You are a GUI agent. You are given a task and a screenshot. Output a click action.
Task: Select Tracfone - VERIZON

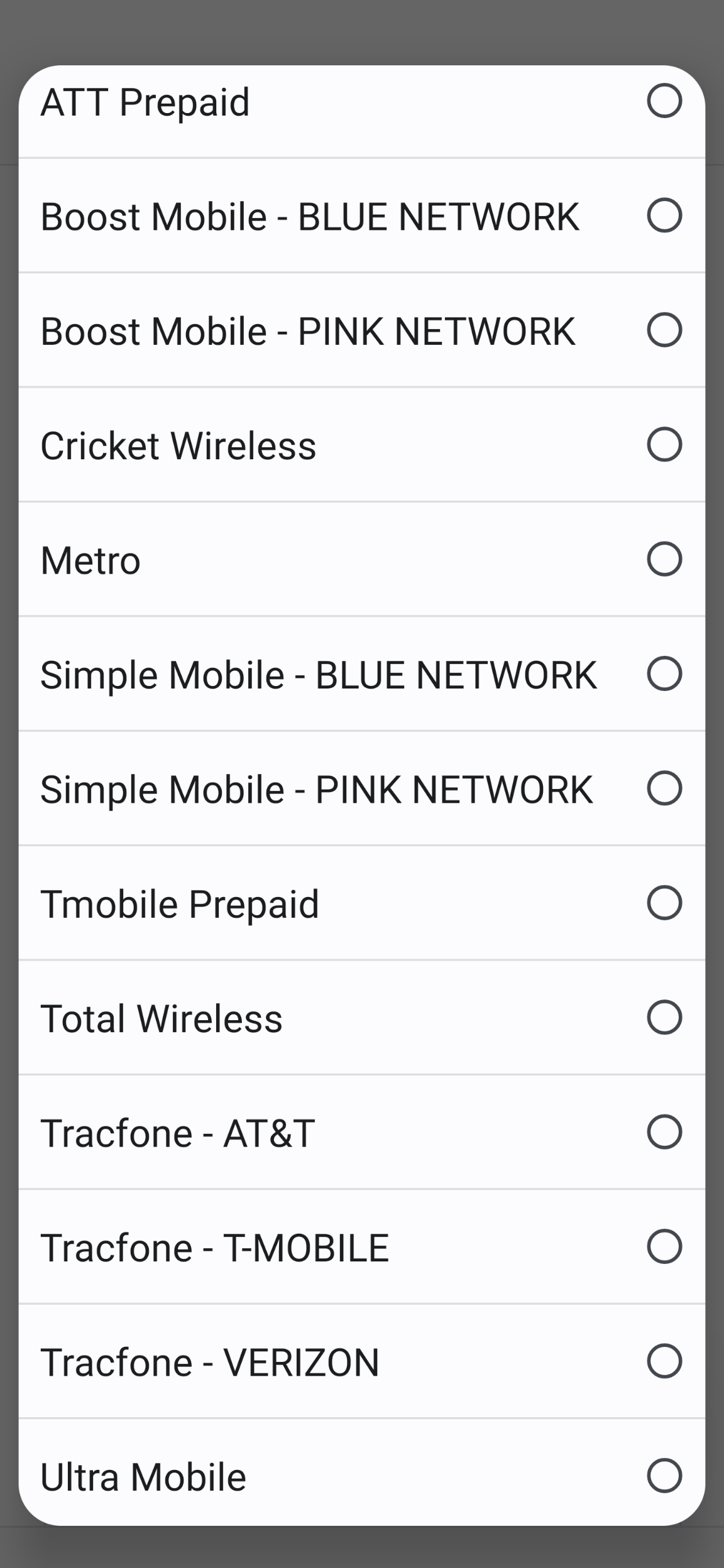click(x=362, y=1361)
